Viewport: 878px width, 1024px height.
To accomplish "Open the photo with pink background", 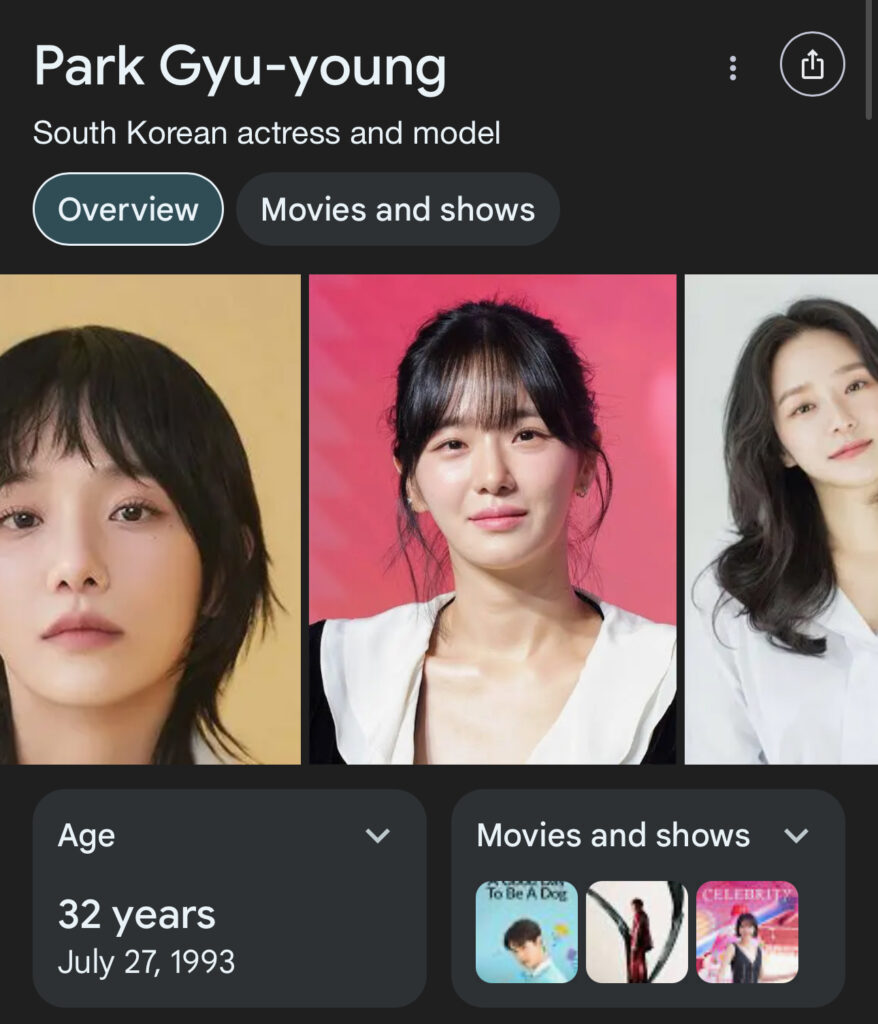I will [x=492, y=519].
